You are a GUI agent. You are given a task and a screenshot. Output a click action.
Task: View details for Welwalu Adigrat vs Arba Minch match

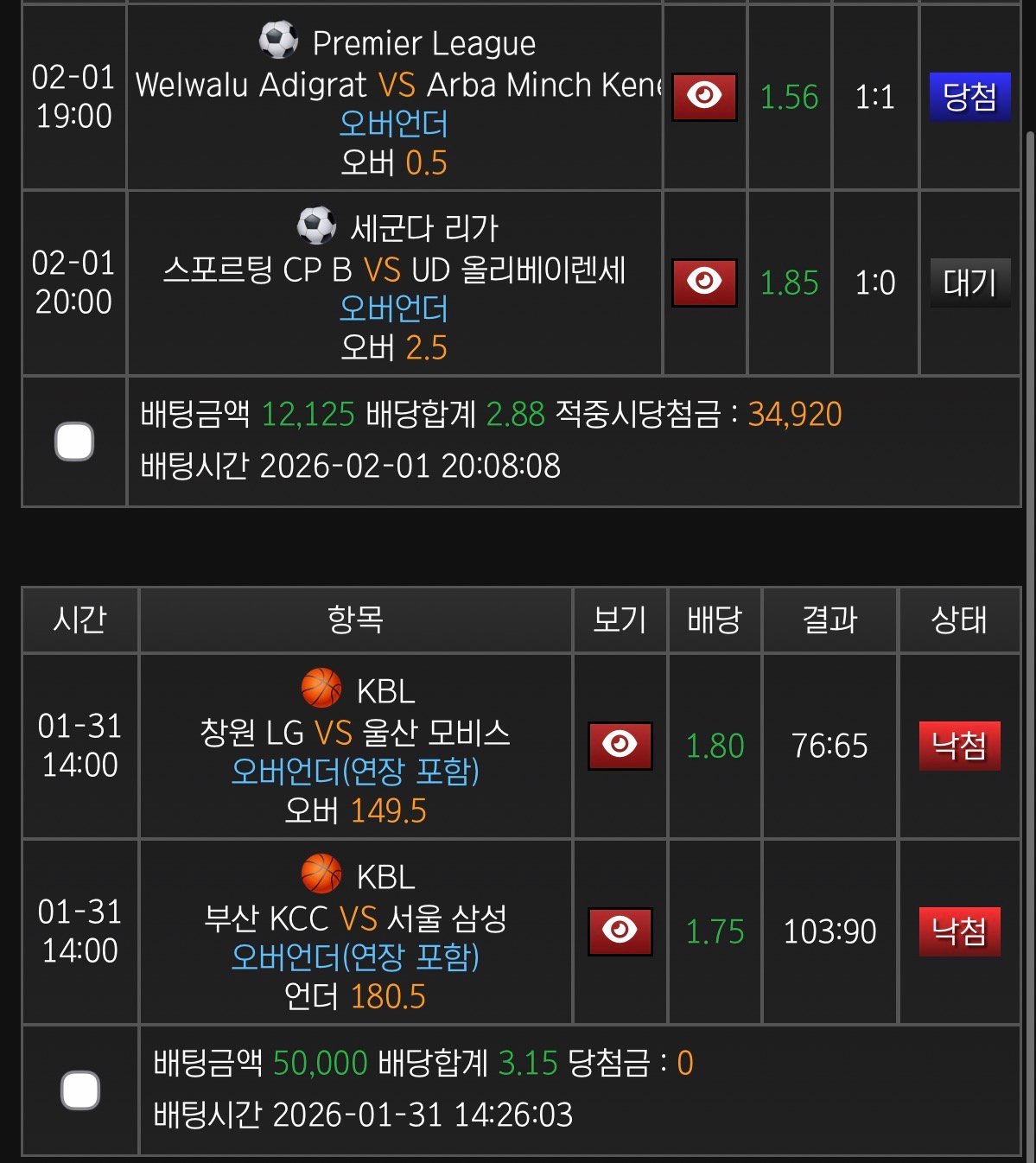tap(704, 96)
